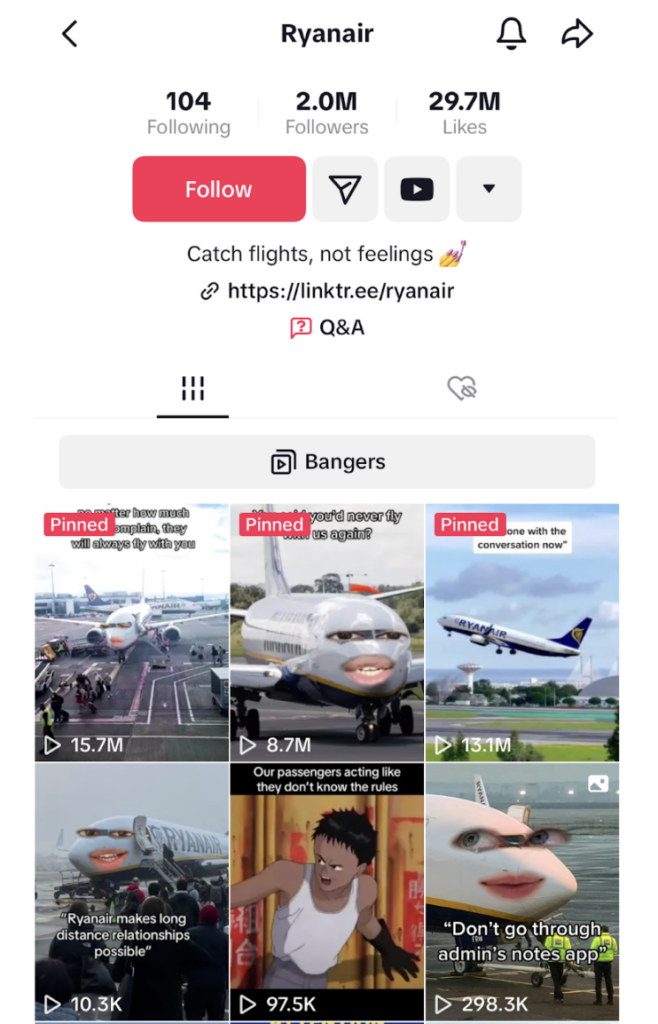The image size is (658, 1024).
Task: Follow the Ryanair account
Action: [219, 189]
